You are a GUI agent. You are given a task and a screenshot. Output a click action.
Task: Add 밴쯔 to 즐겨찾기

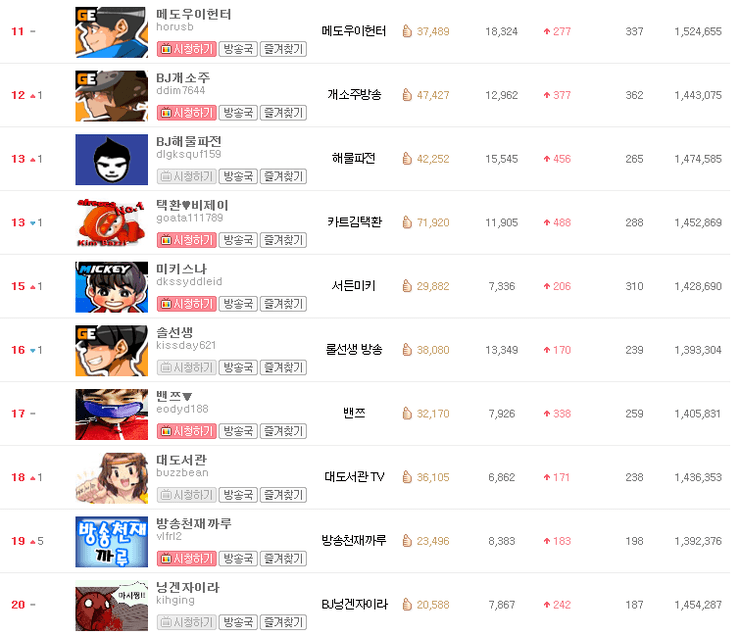283,431
